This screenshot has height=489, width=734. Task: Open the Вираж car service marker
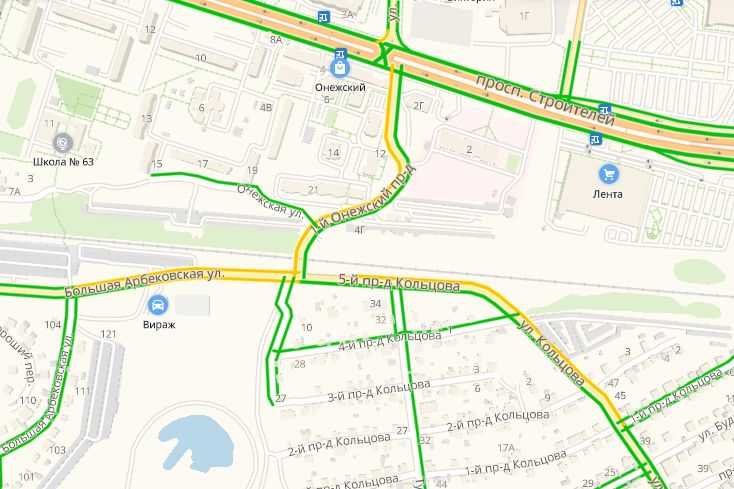coord(156,305)
